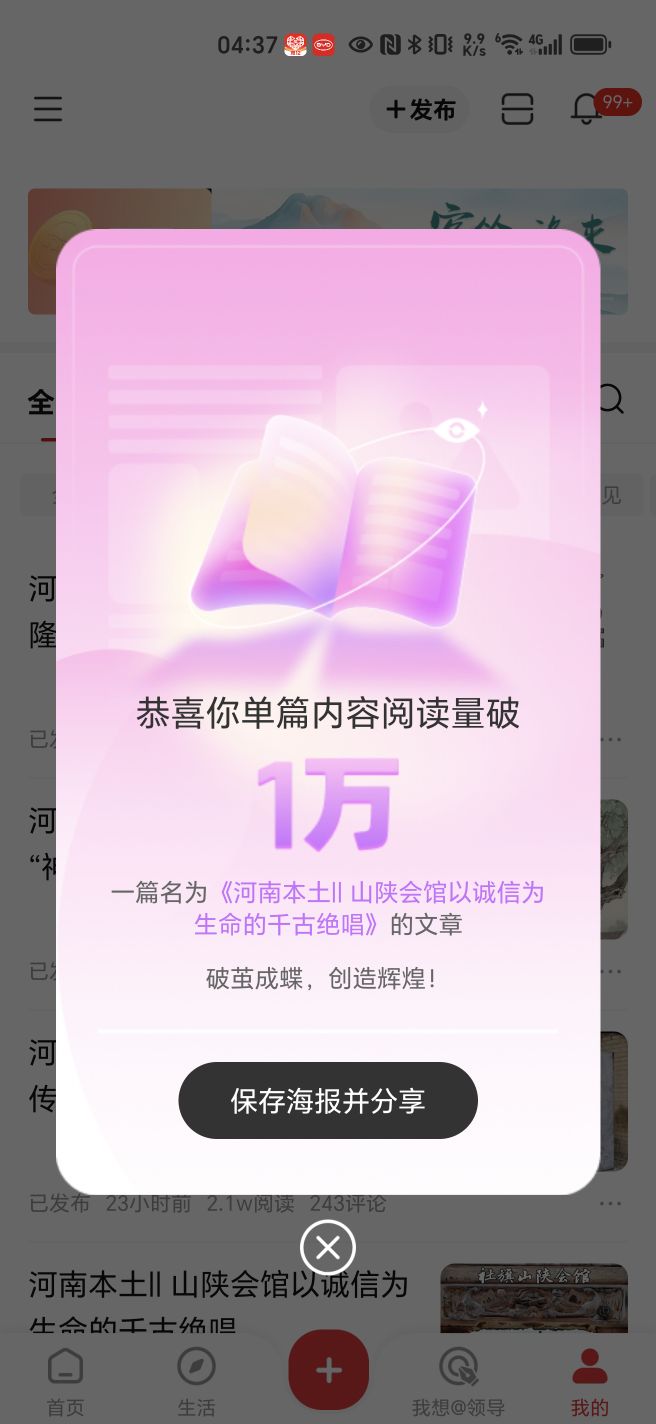Tap the red plus create button

[328, 1371]
